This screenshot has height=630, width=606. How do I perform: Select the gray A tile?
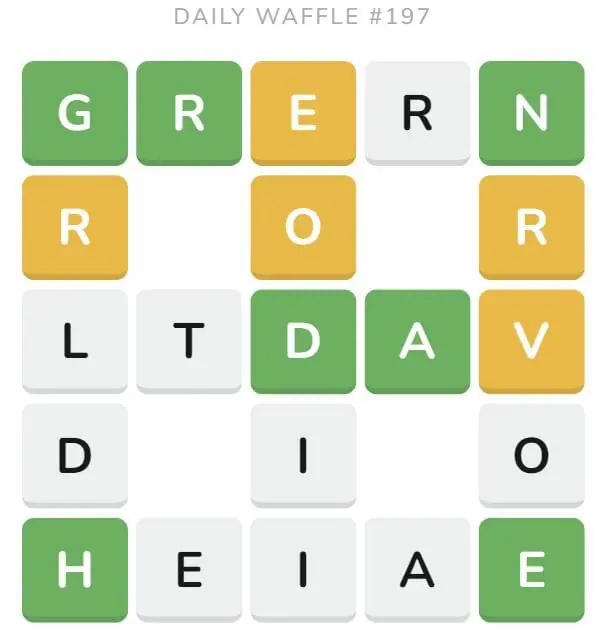pyautogui.click(x=417, y=569)
